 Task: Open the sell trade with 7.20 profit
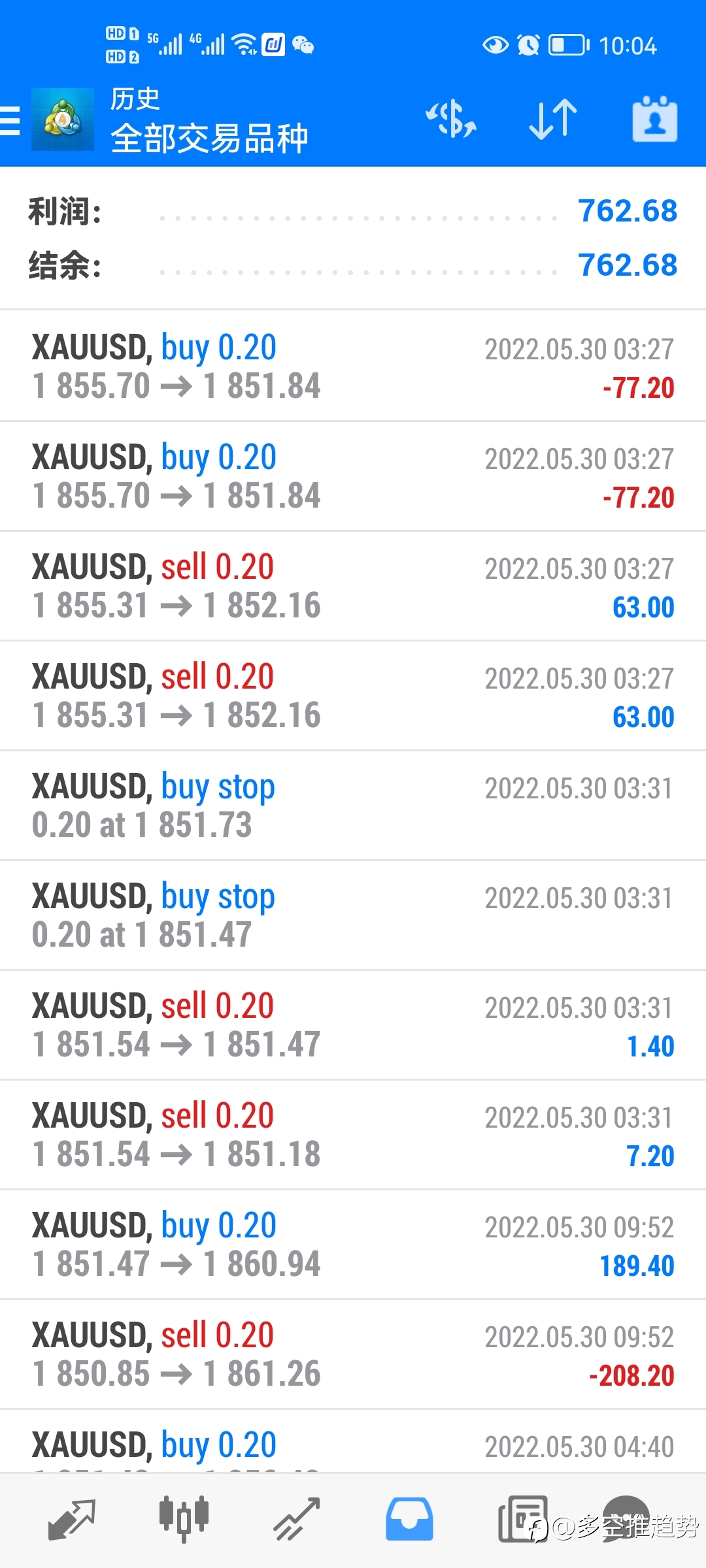pos(353,1135)
